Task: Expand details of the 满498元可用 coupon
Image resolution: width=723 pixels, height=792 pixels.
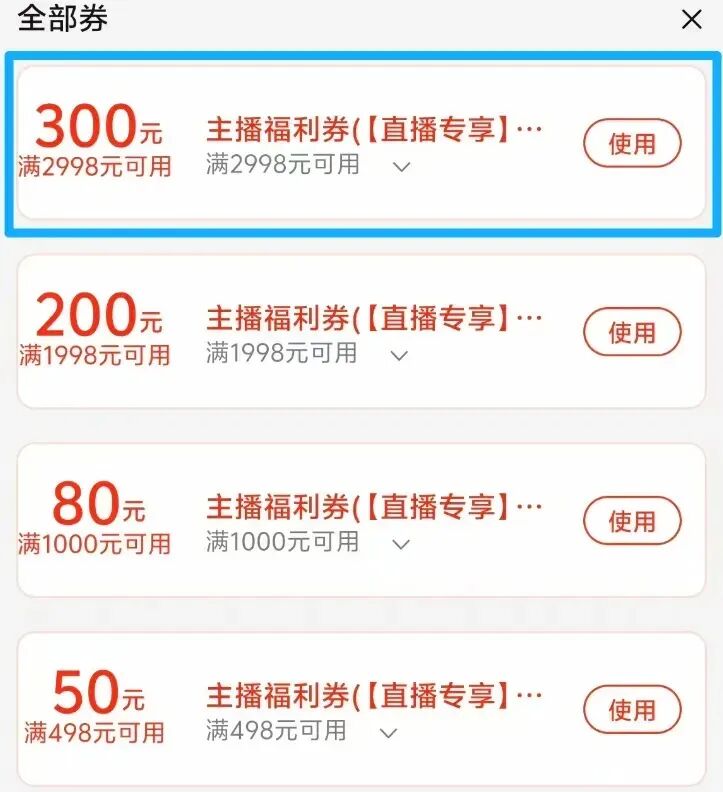Action: click(389, 734)
